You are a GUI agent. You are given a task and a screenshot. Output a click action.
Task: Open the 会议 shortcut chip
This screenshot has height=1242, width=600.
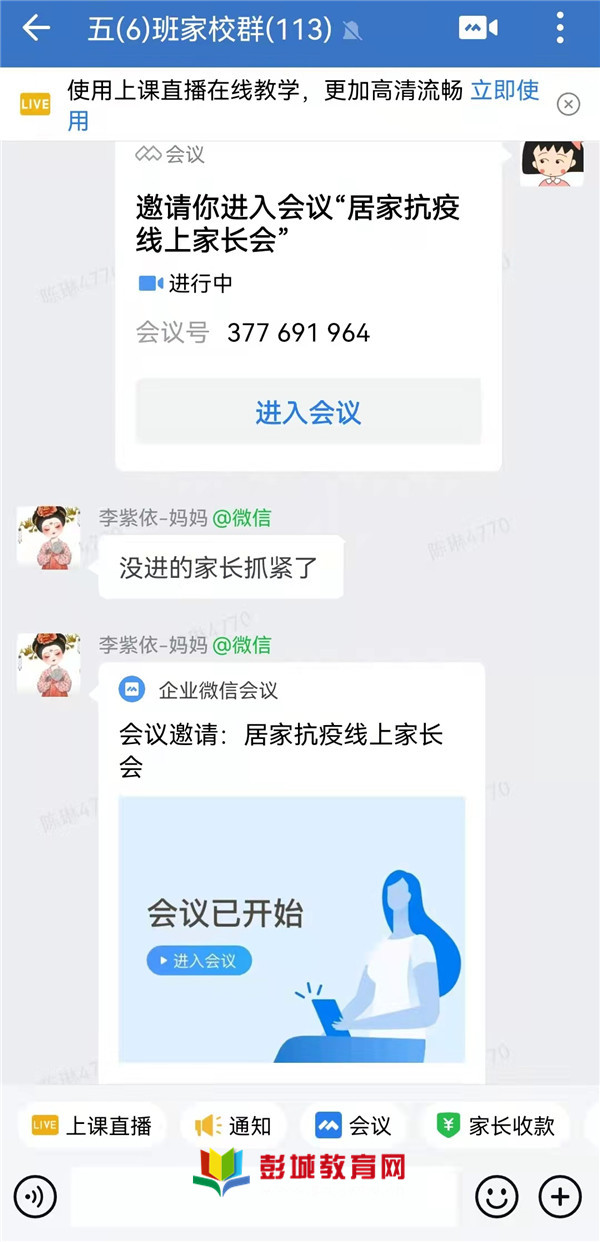353,1126
